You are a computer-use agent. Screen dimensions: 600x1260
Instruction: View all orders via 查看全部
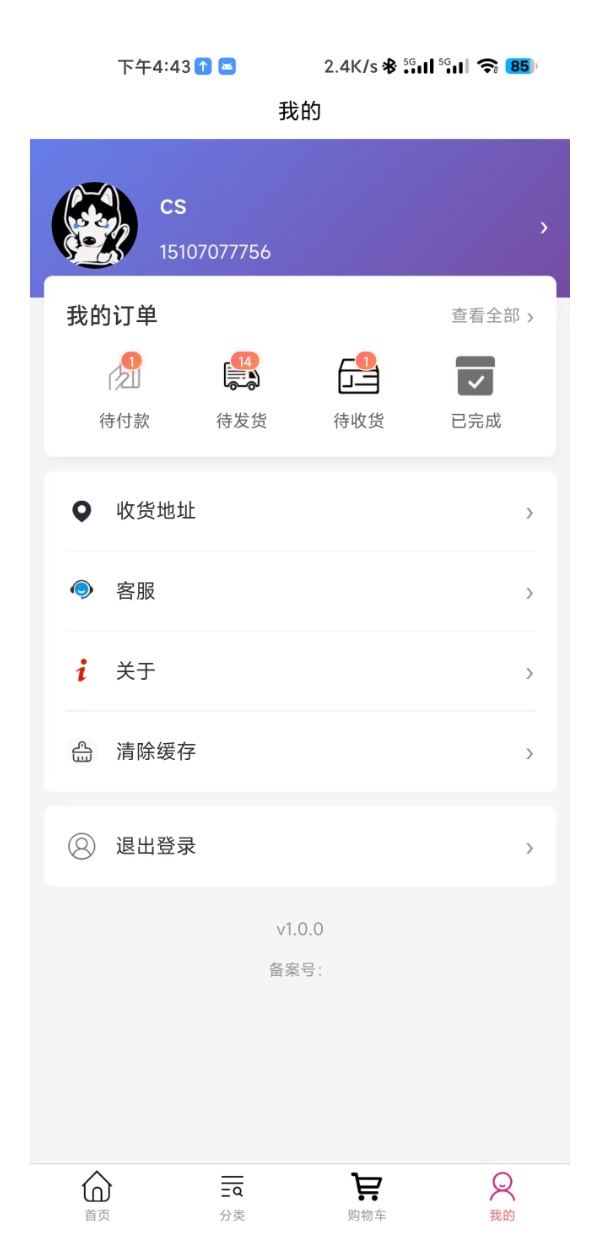[x=492, y=316]
